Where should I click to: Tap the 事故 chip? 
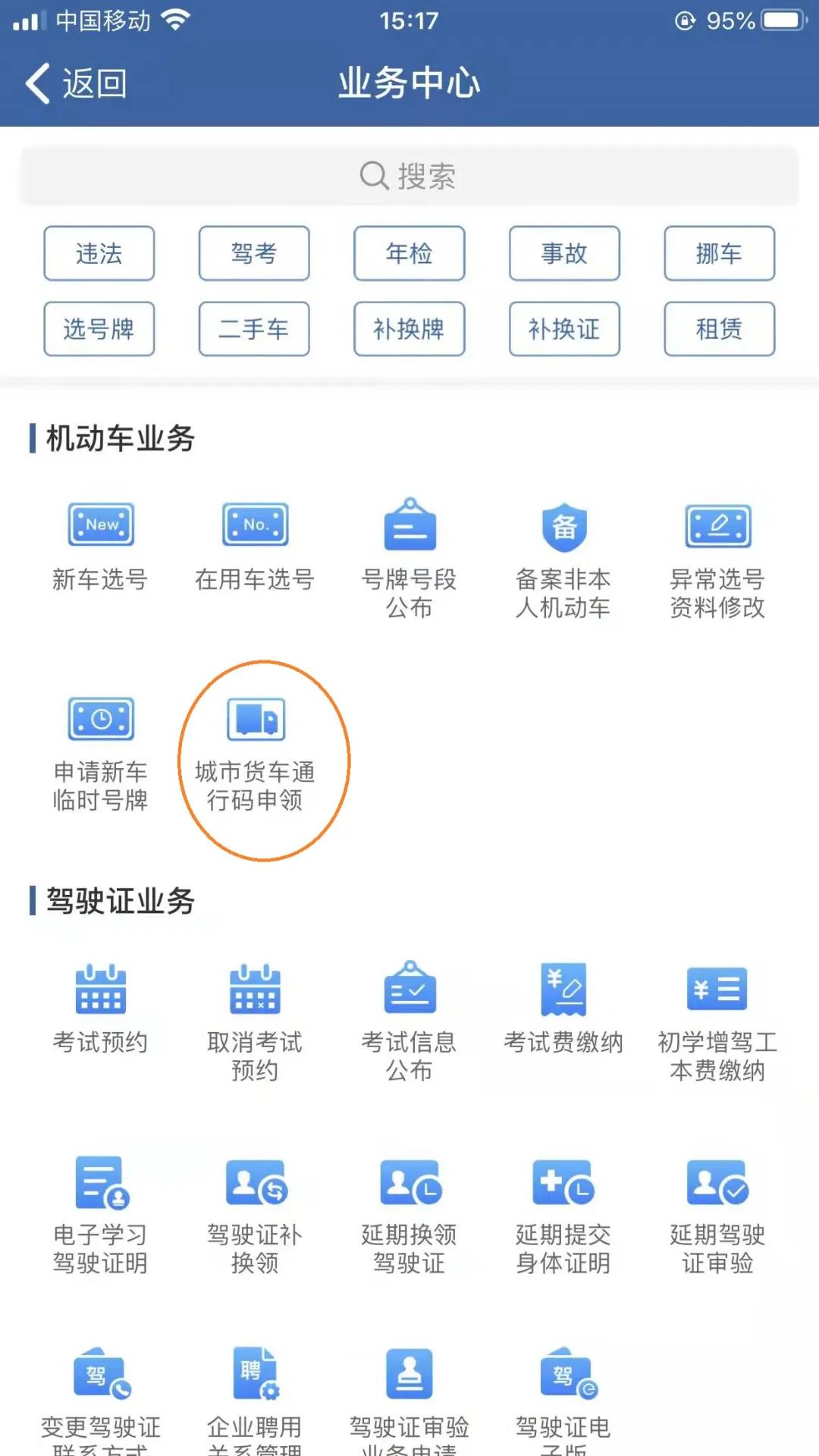(x=564, y=253)
